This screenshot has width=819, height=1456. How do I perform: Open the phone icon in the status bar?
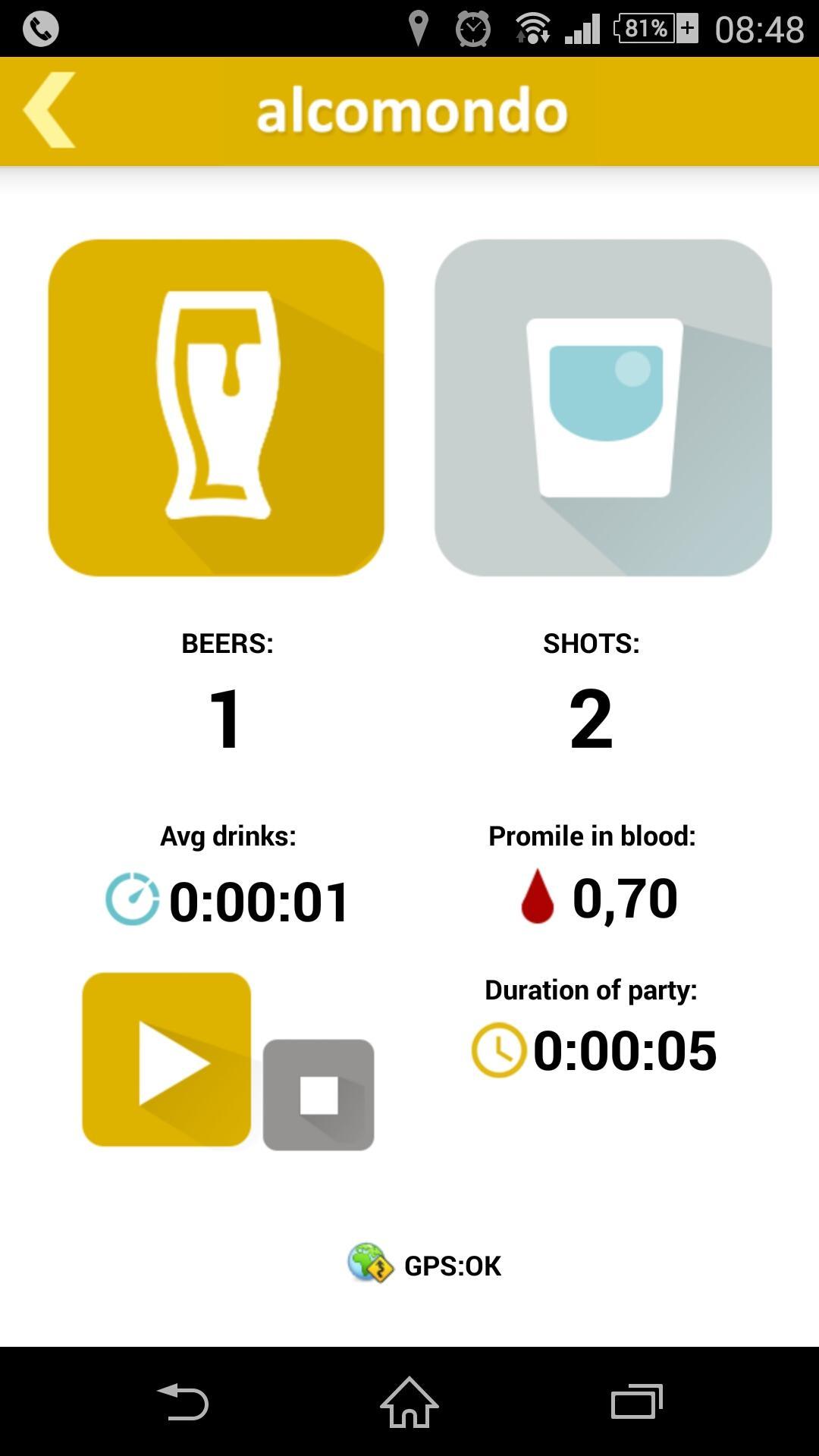point(42,30)
